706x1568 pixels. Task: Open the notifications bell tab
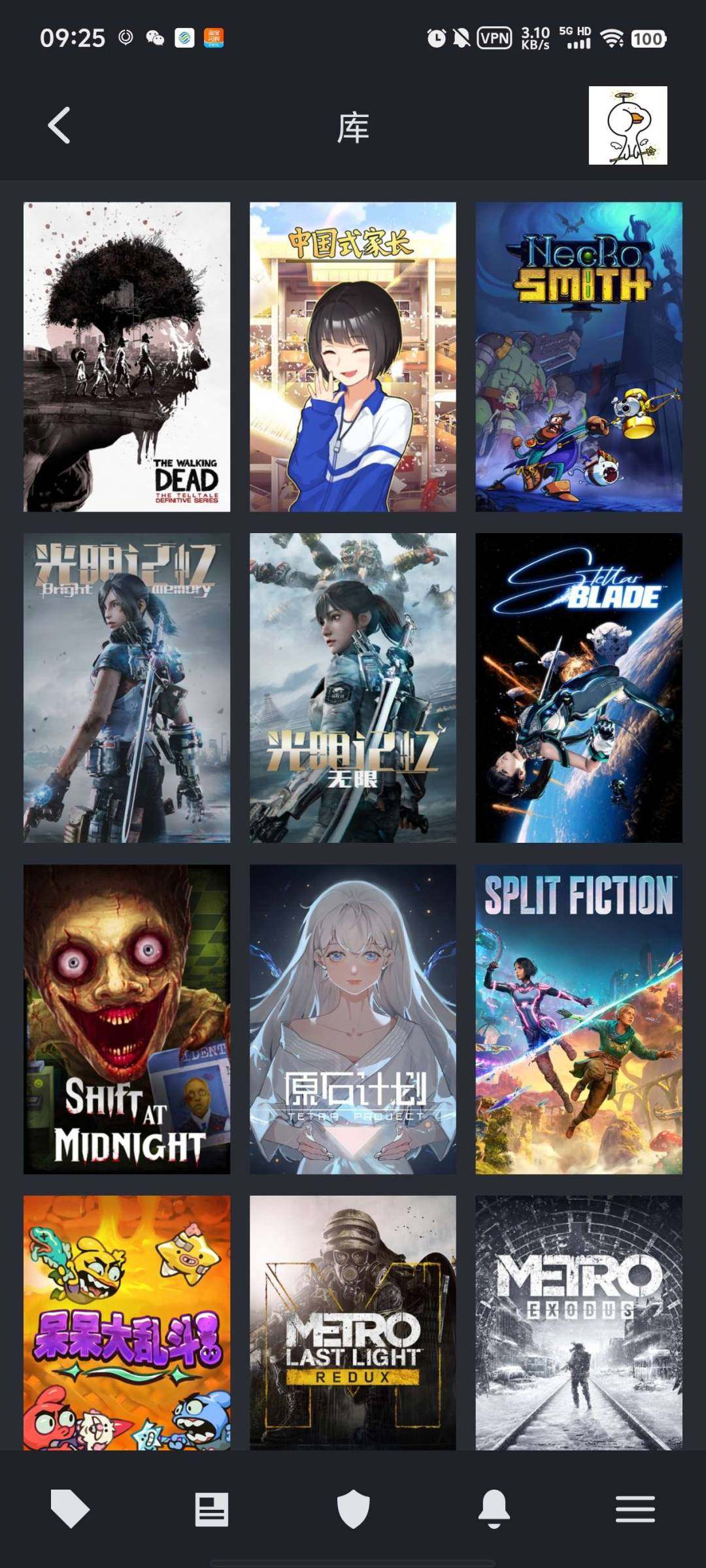(x=494, y=1509)
